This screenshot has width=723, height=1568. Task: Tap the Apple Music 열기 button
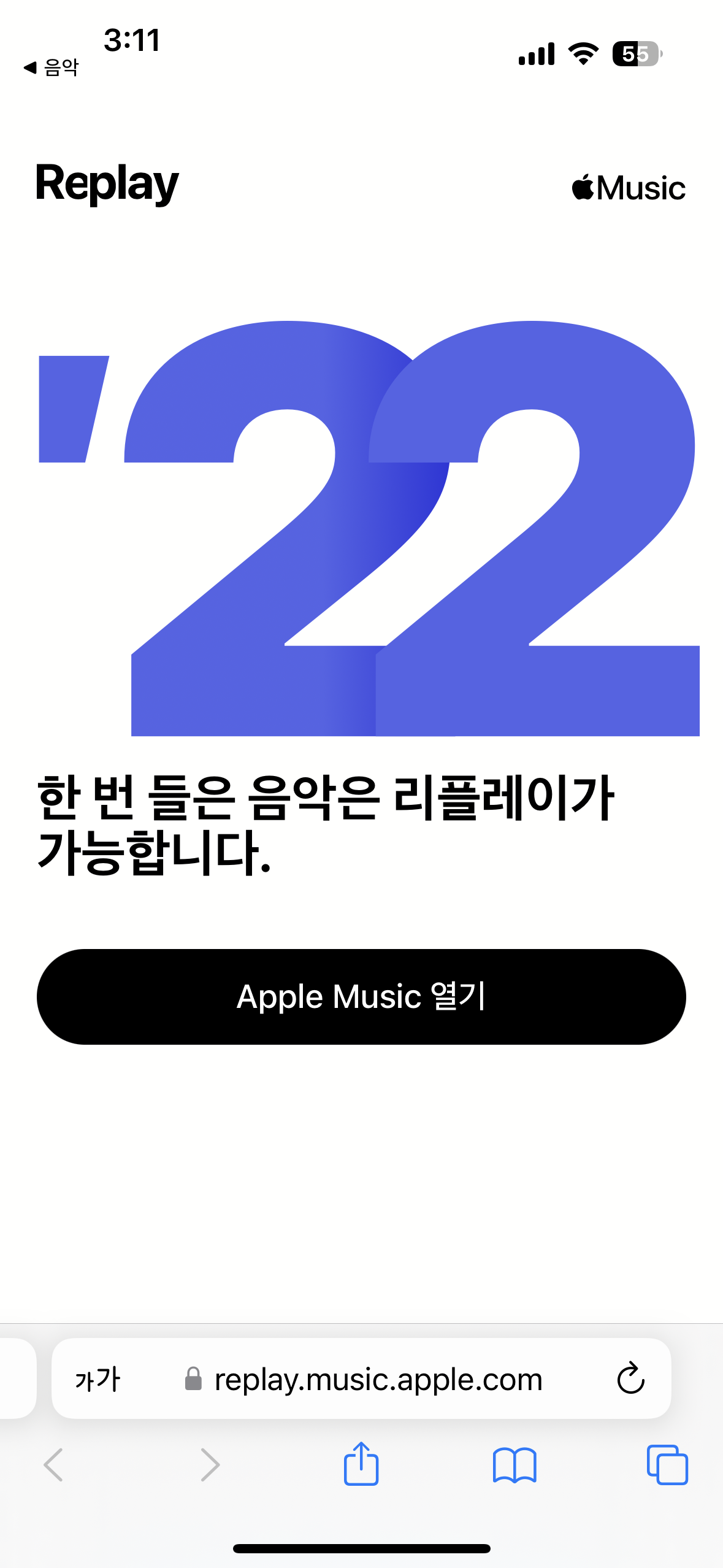point(361,996)
